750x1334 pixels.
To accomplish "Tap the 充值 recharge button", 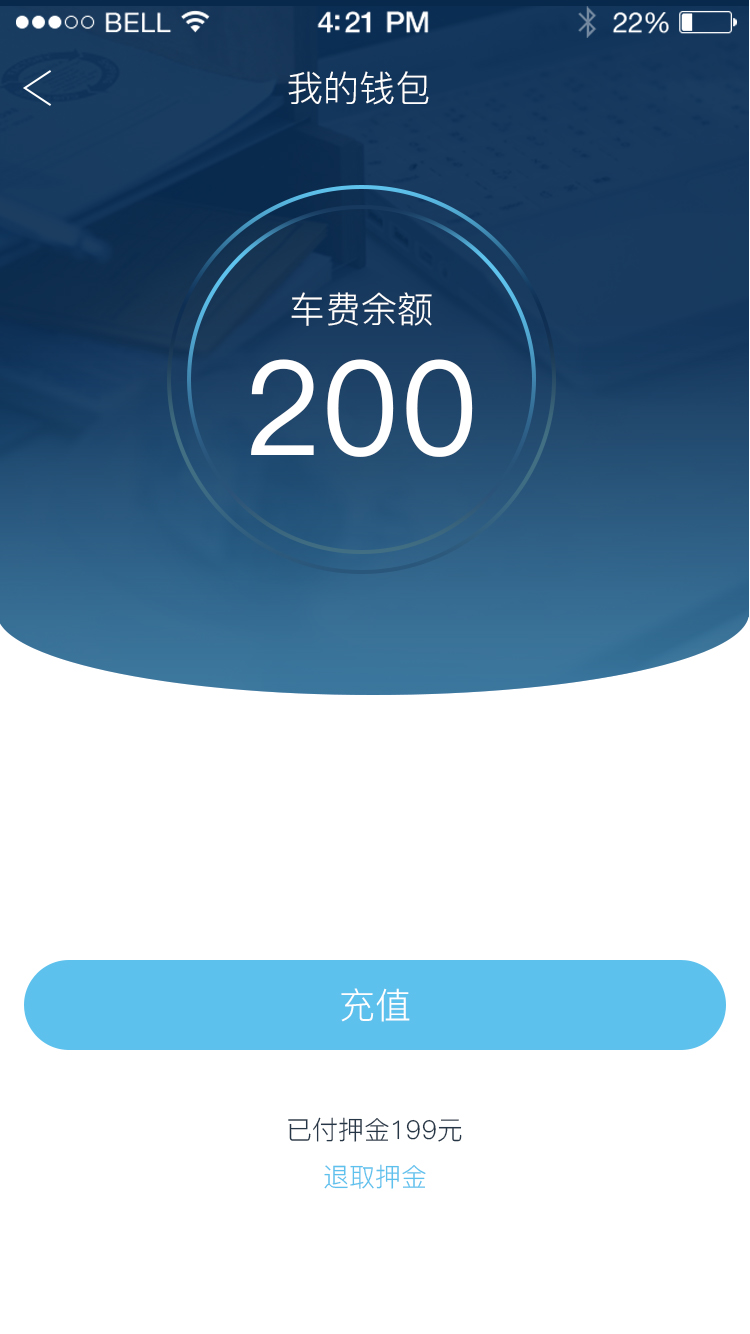I will pyautogui.click(x=375, y=1005).
